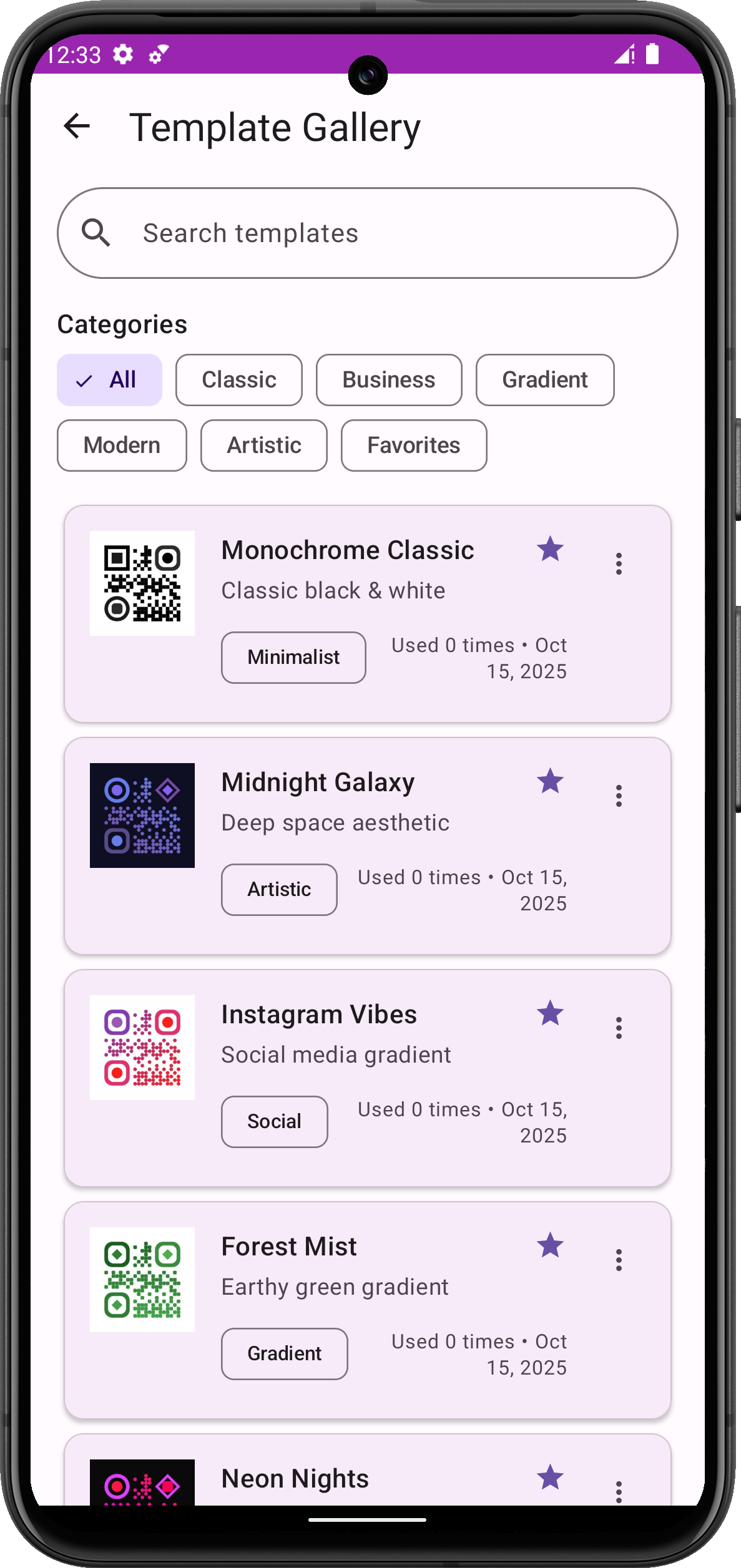Viewport: 741px width, 1568px height.
Task: Filter templates by the Artistic category chip
Action: click(x=263, y=445)
